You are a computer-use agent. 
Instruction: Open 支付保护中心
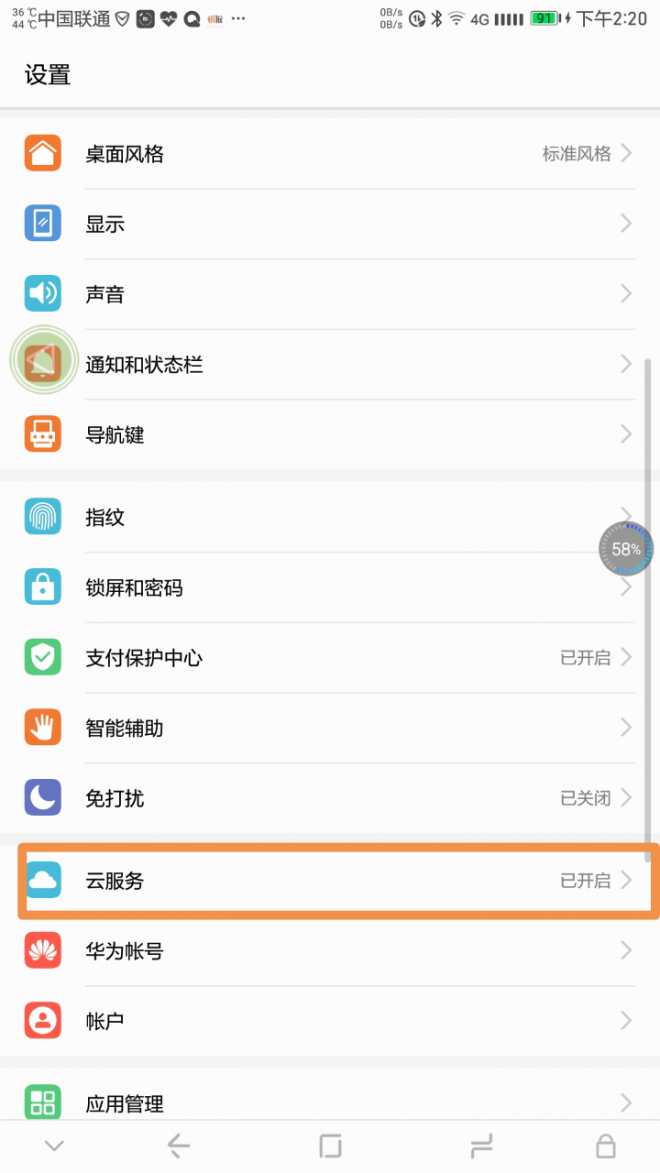click(x=330, y=658)
